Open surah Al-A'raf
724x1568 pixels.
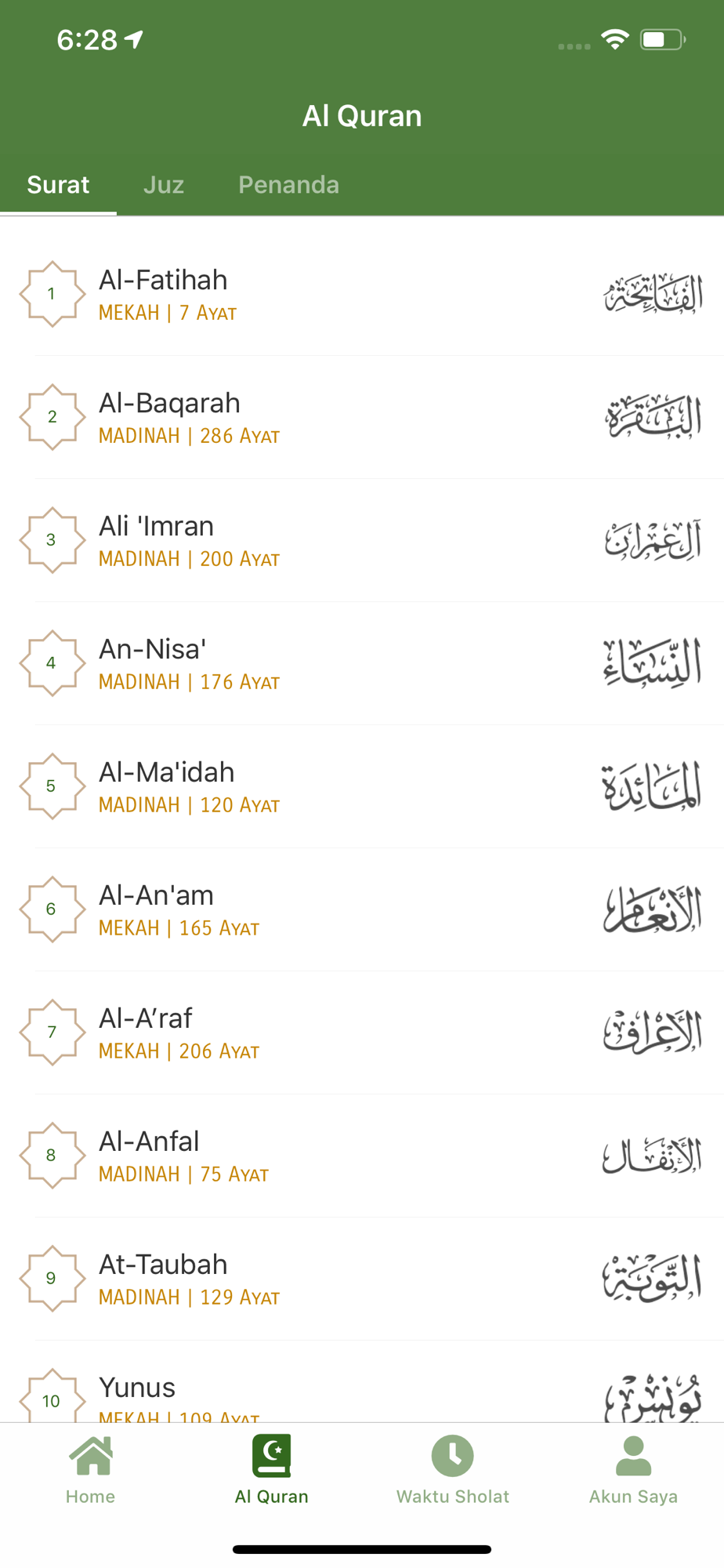pyautogui.click(x=362, y=1033)
